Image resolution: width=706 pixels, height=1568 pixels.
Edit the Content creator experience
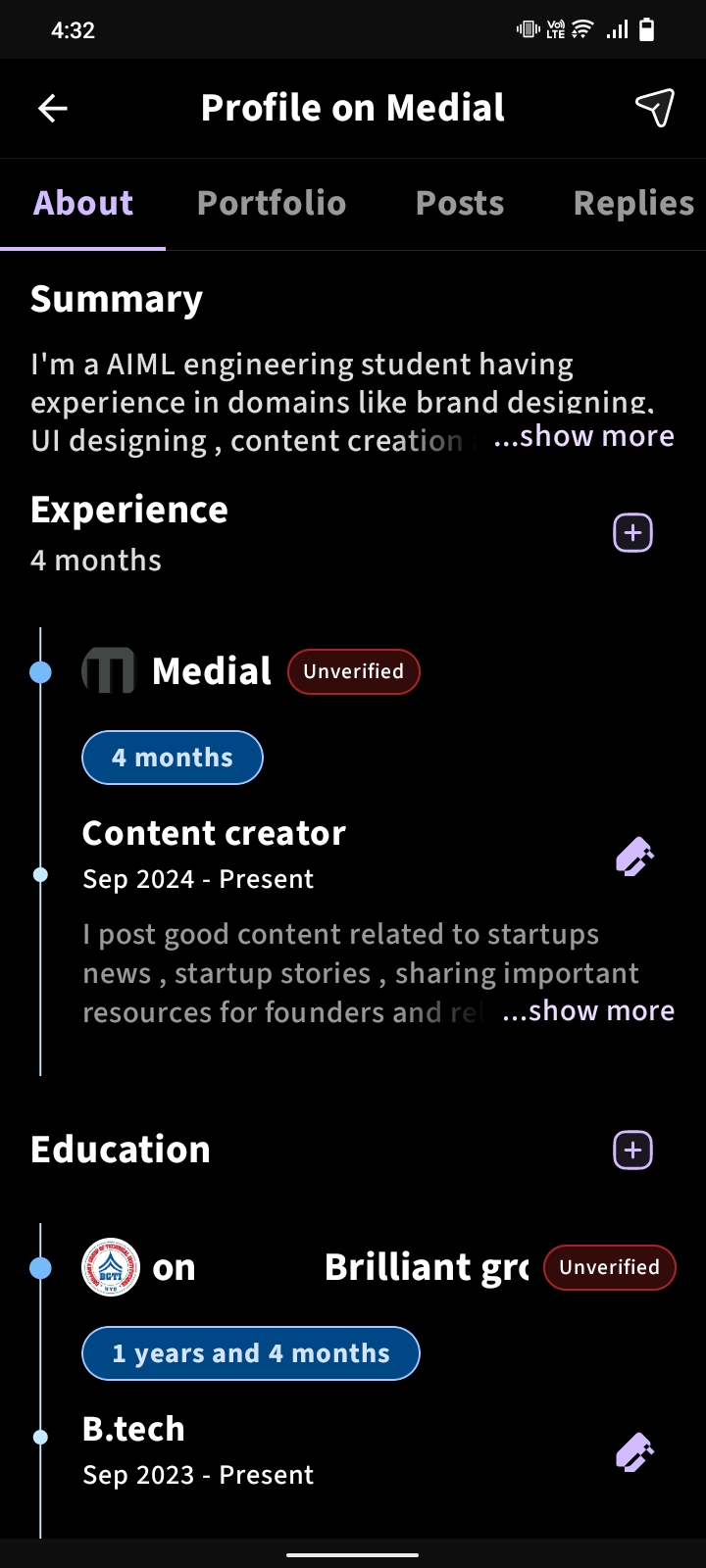[x=634, y=857]
